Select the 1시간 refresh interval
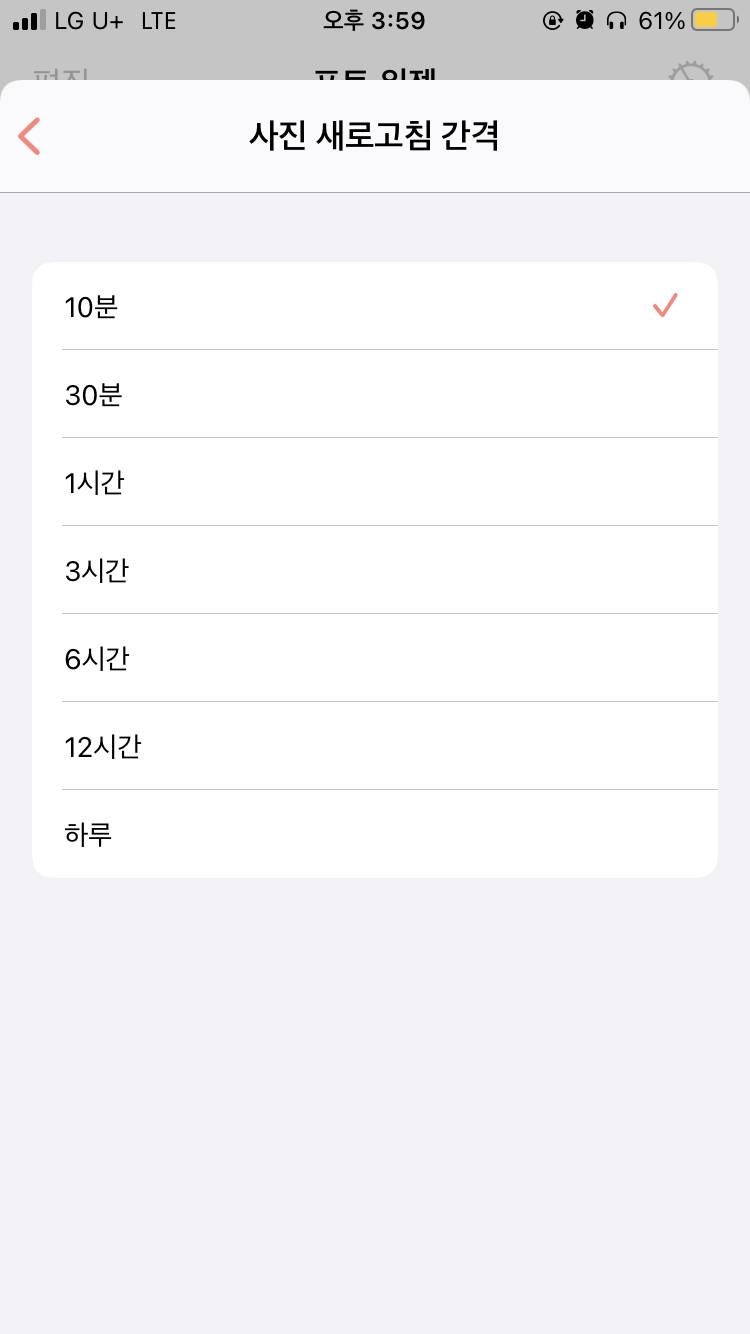Screen dimensions: 750x1334 96,482
